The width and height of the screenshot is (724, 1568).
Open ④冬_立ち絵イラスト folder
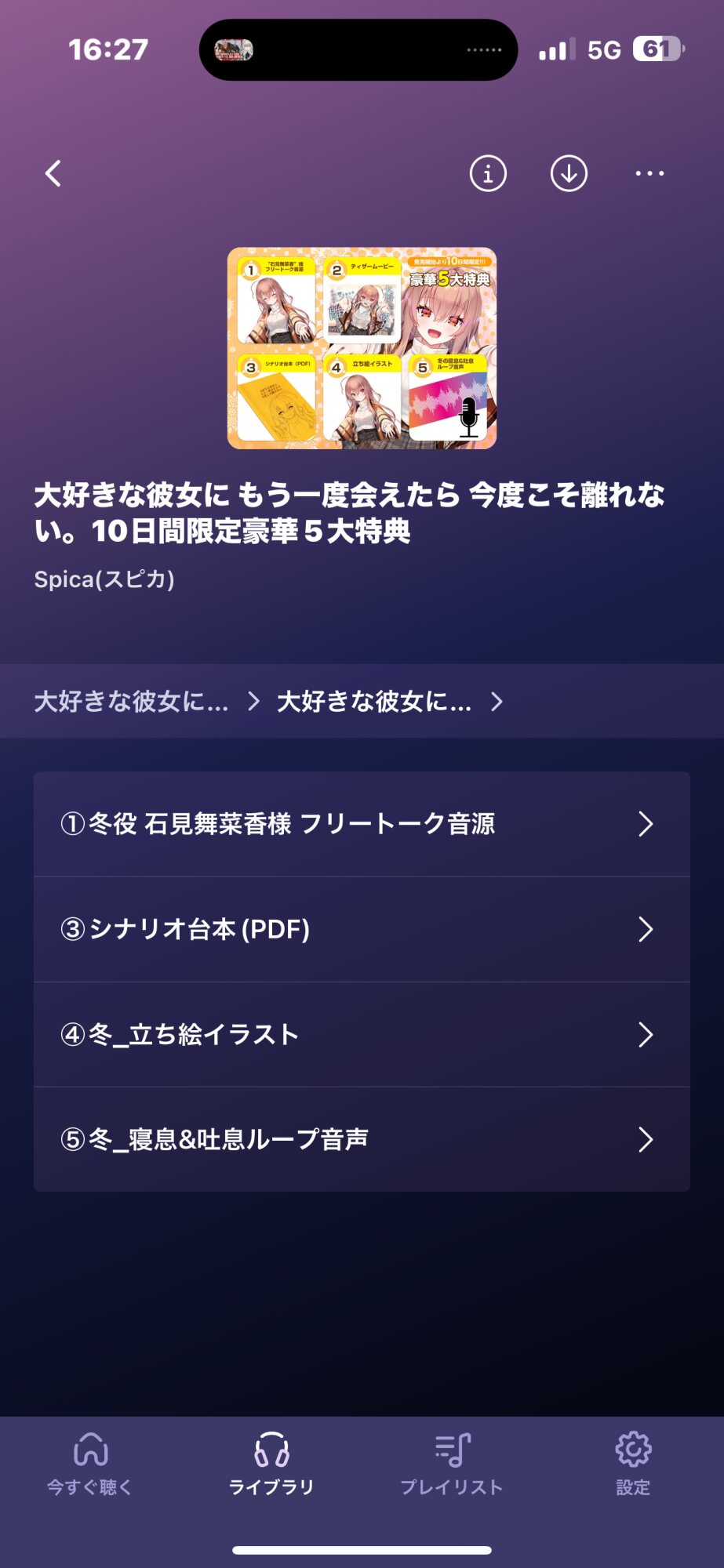362,1034
